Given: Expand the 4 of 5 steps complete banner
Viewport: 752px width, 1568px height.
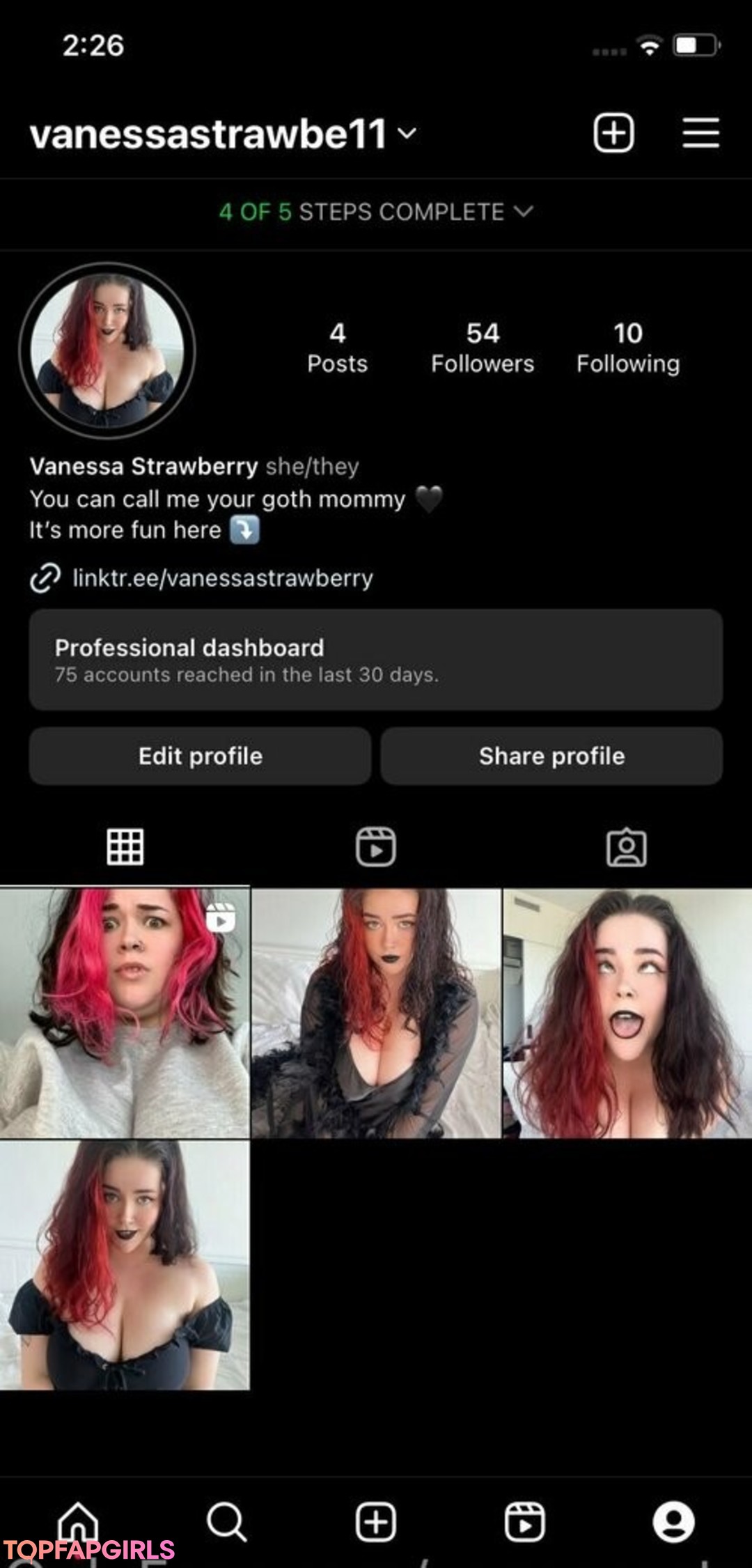Looking at the screenshot, I should pos(376,212).
